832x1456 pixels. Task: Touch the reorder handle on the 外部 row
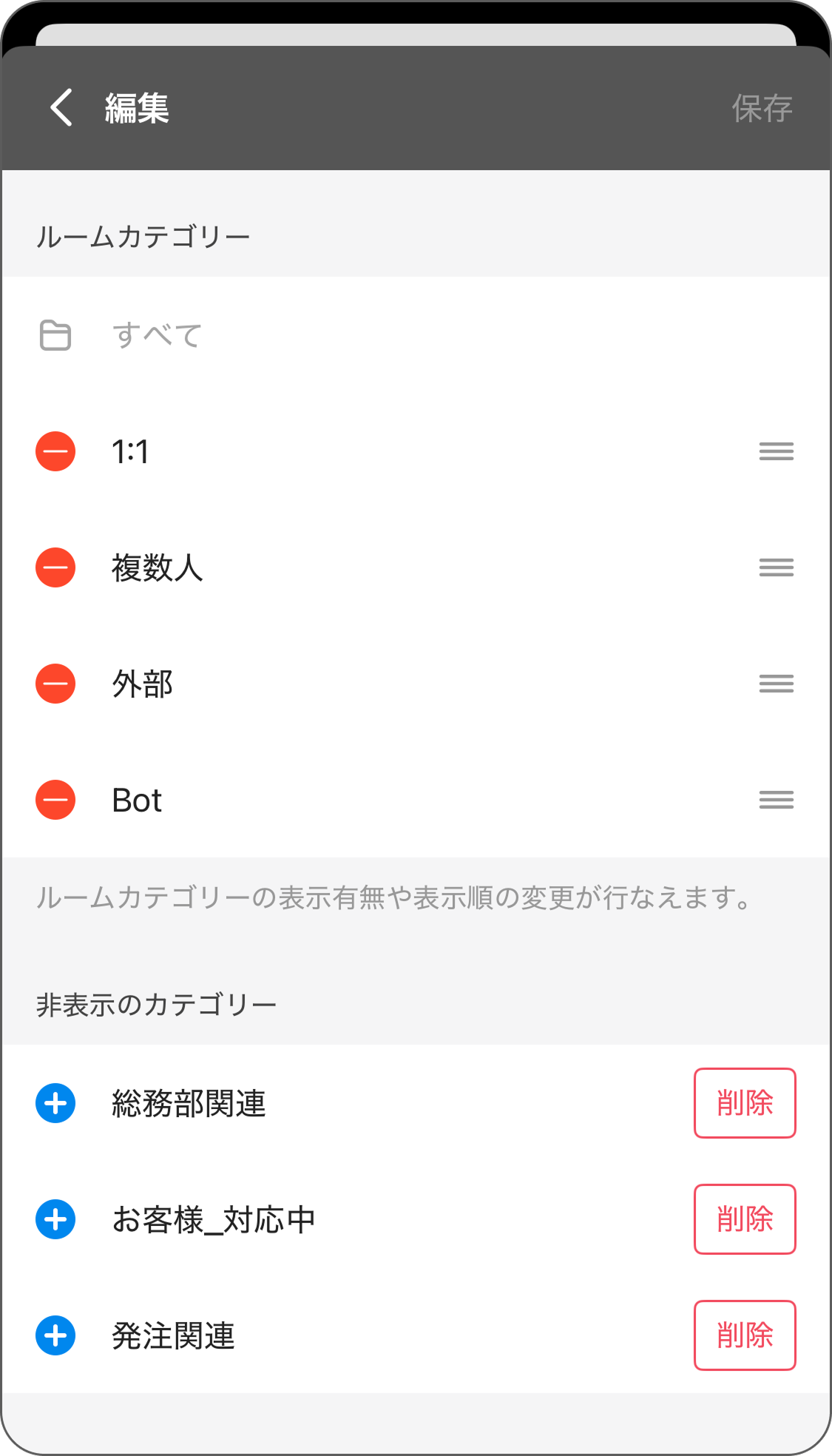[776, 684]
